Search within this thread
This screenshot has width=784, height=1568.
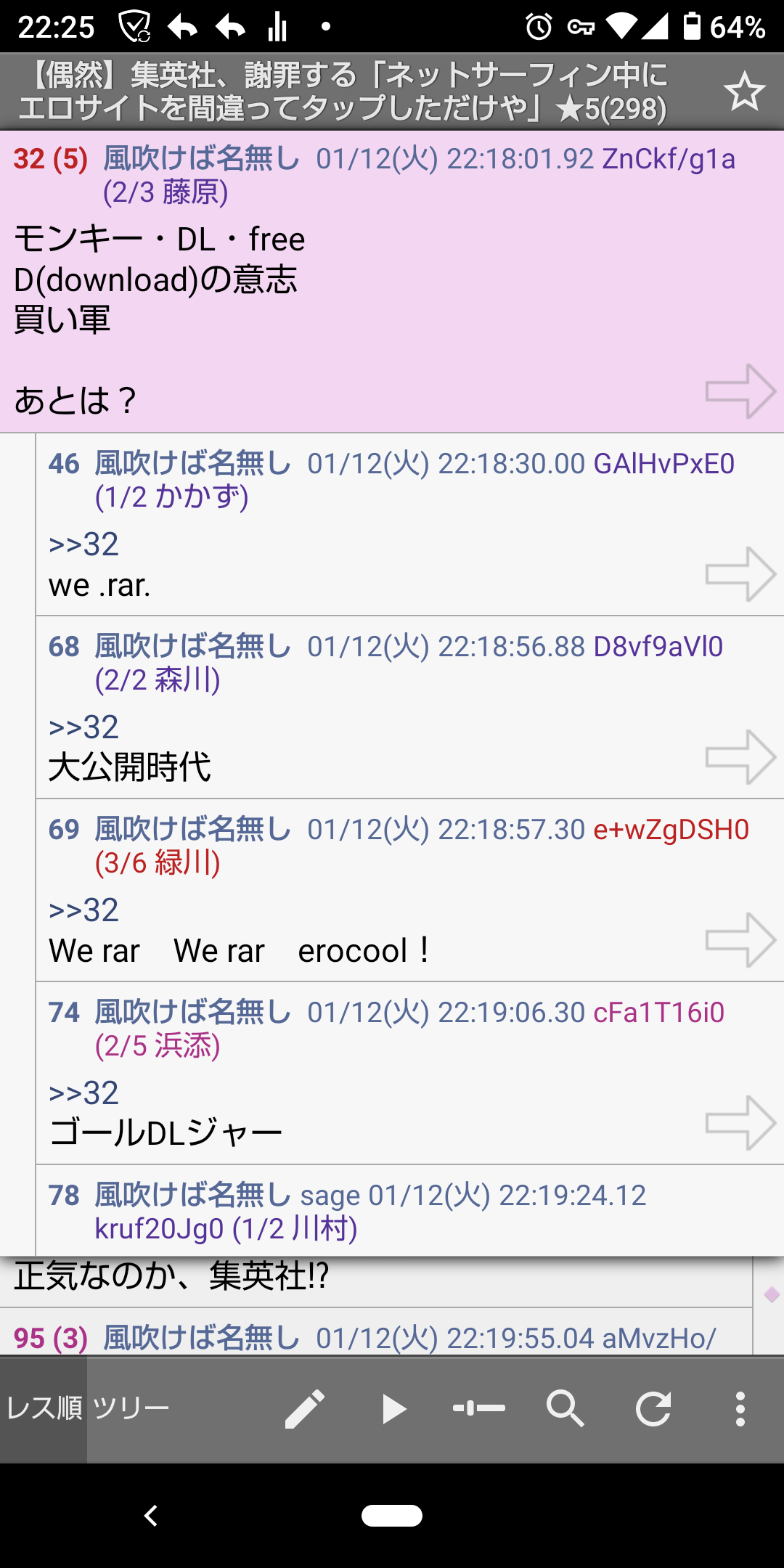coord(565,1409)
